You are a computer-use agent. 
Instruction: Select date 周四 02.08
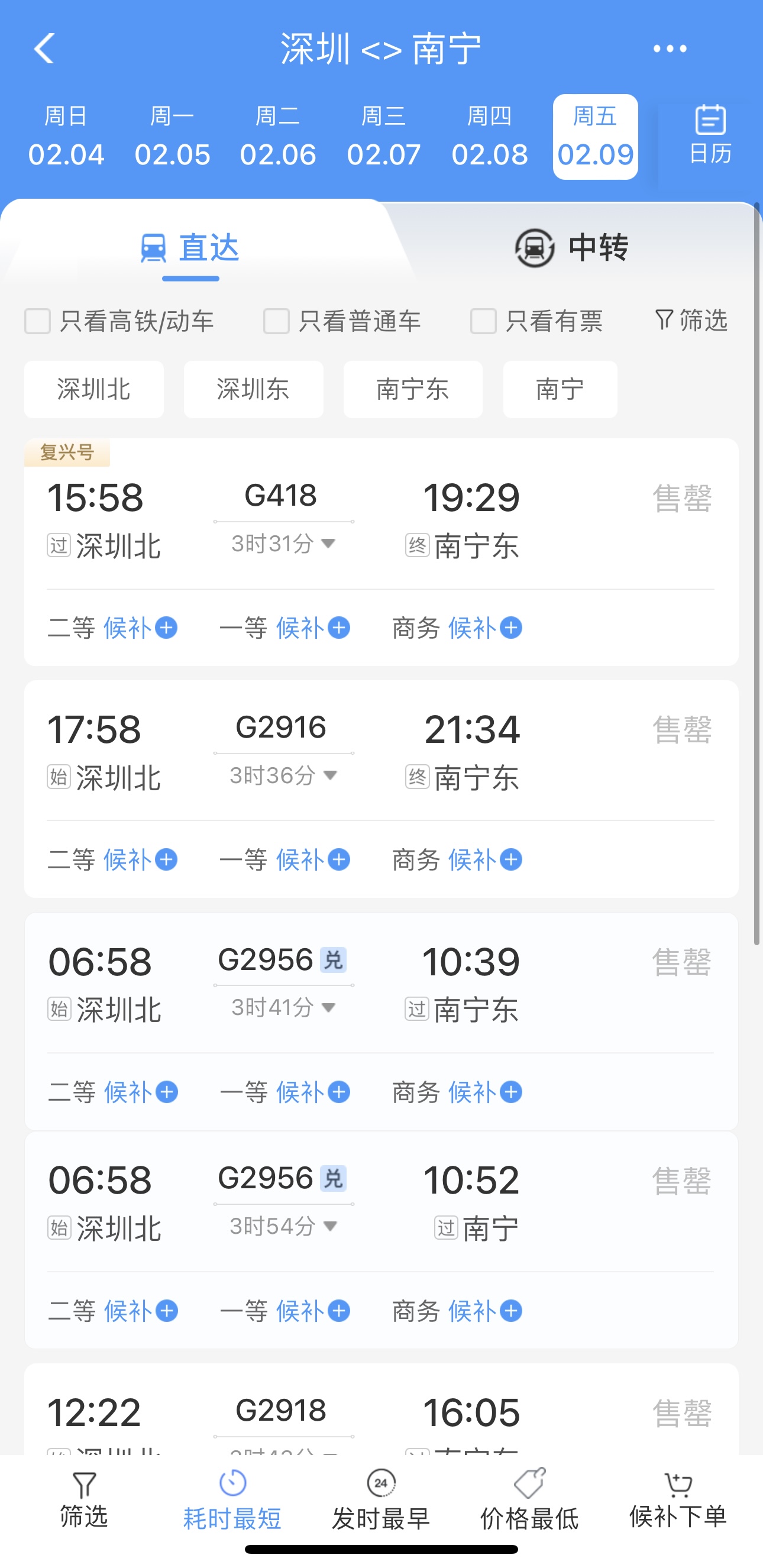[x=489, y=137]
